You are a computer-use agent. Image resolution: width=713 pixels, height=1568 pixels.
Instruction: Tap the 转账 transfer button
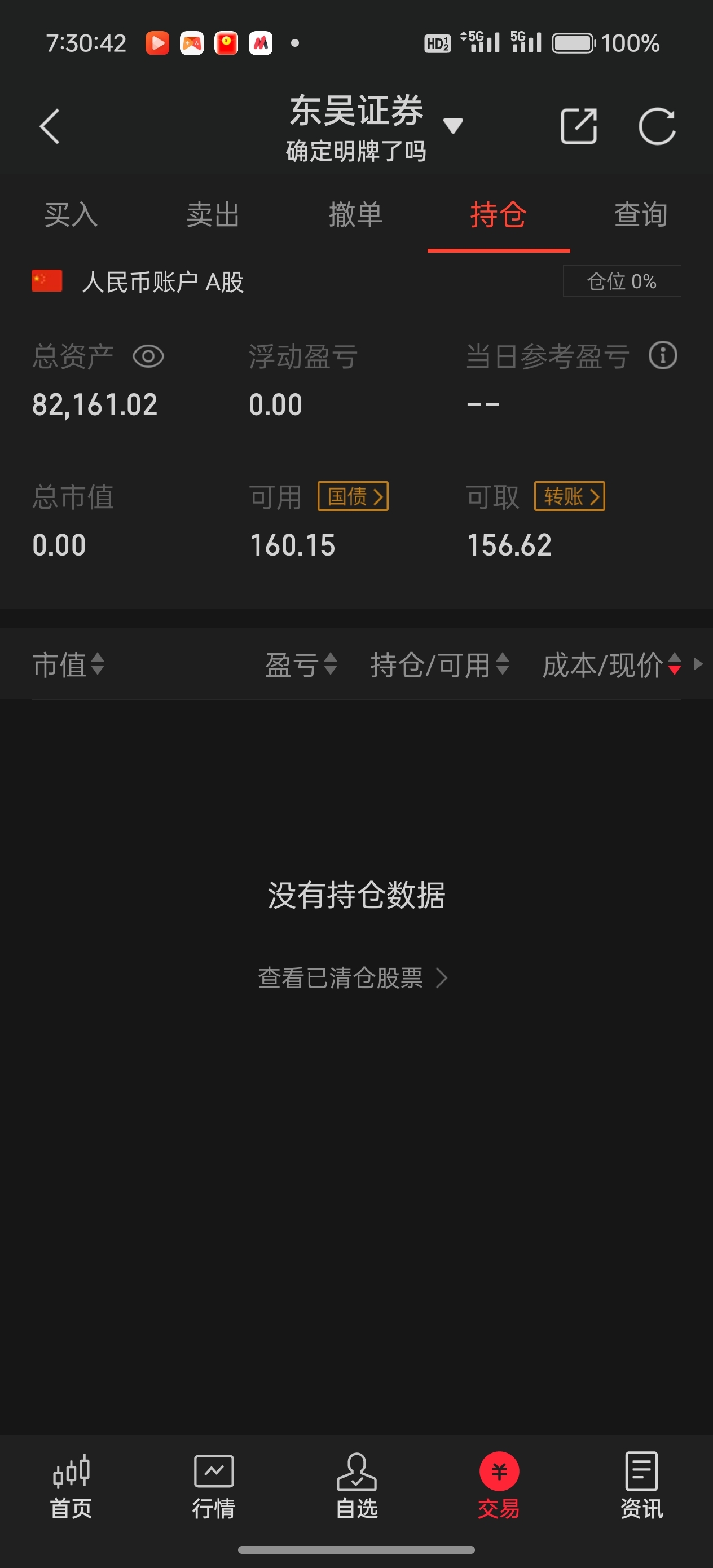tap(570, 497)
